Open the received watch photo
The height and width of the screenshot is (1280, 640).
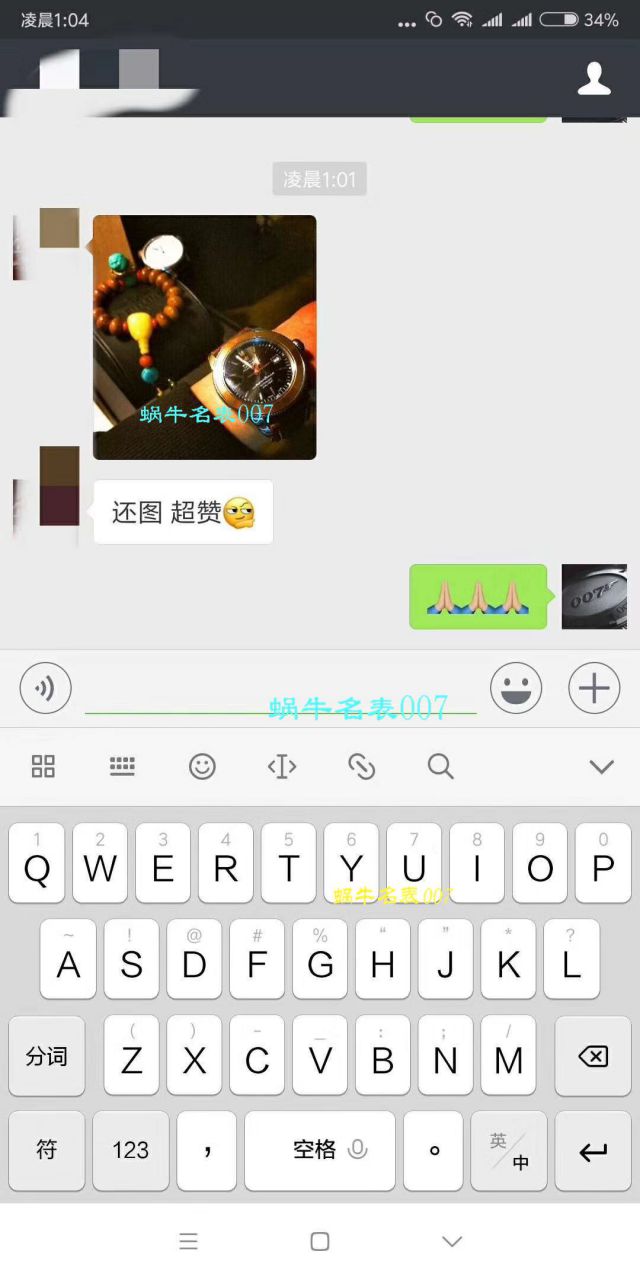pos(205,337)
